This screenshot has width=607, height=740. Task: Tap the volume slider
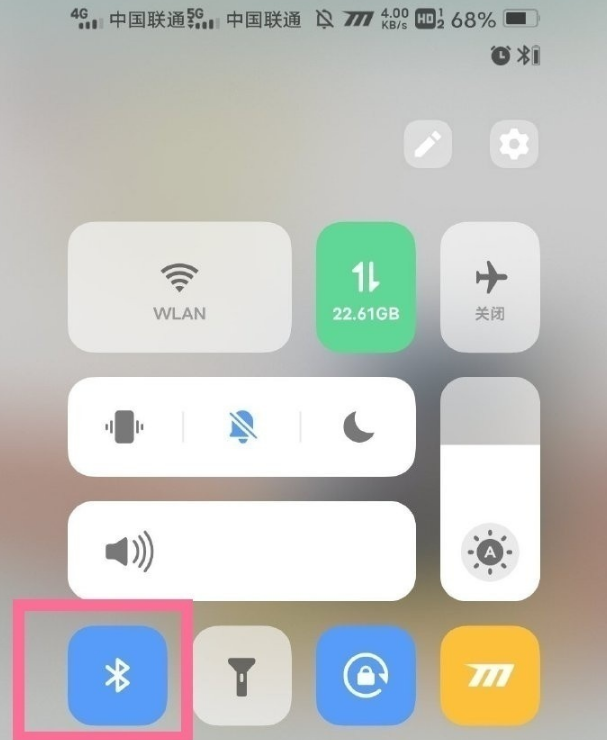pos(241,551)
